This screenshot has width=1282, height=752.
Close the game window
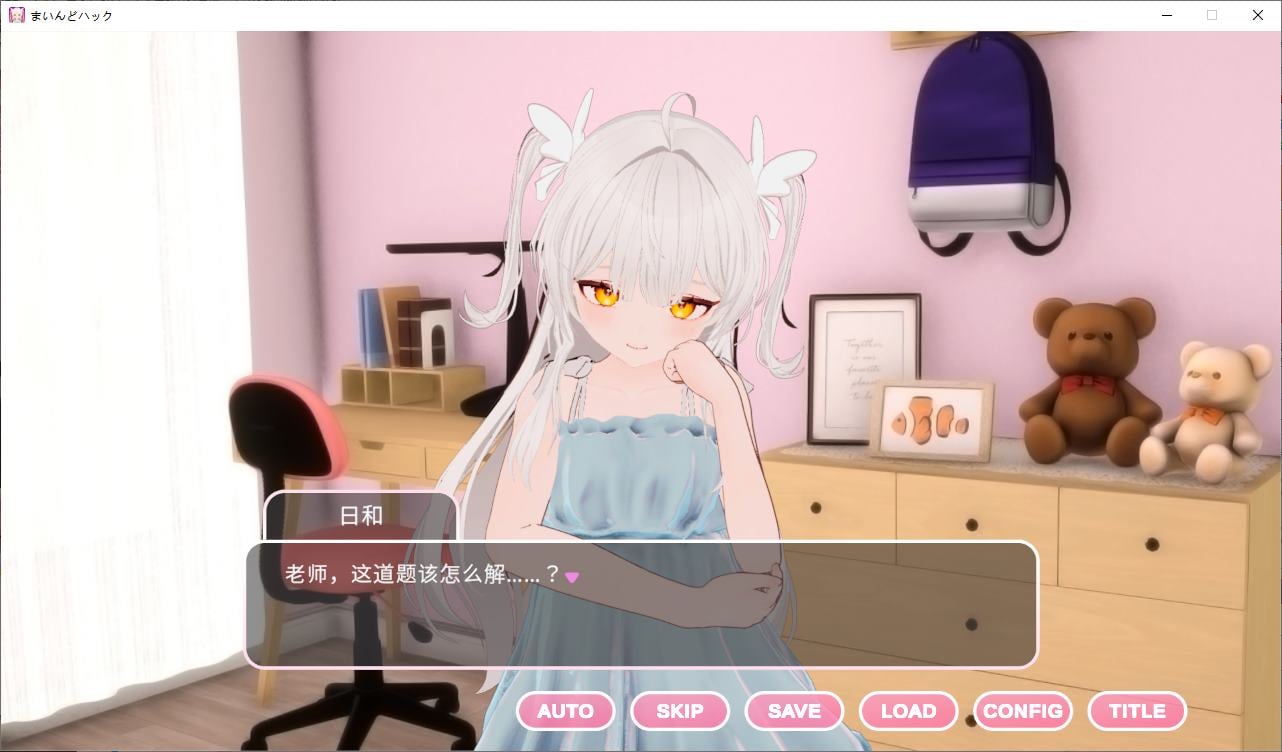1258,15
